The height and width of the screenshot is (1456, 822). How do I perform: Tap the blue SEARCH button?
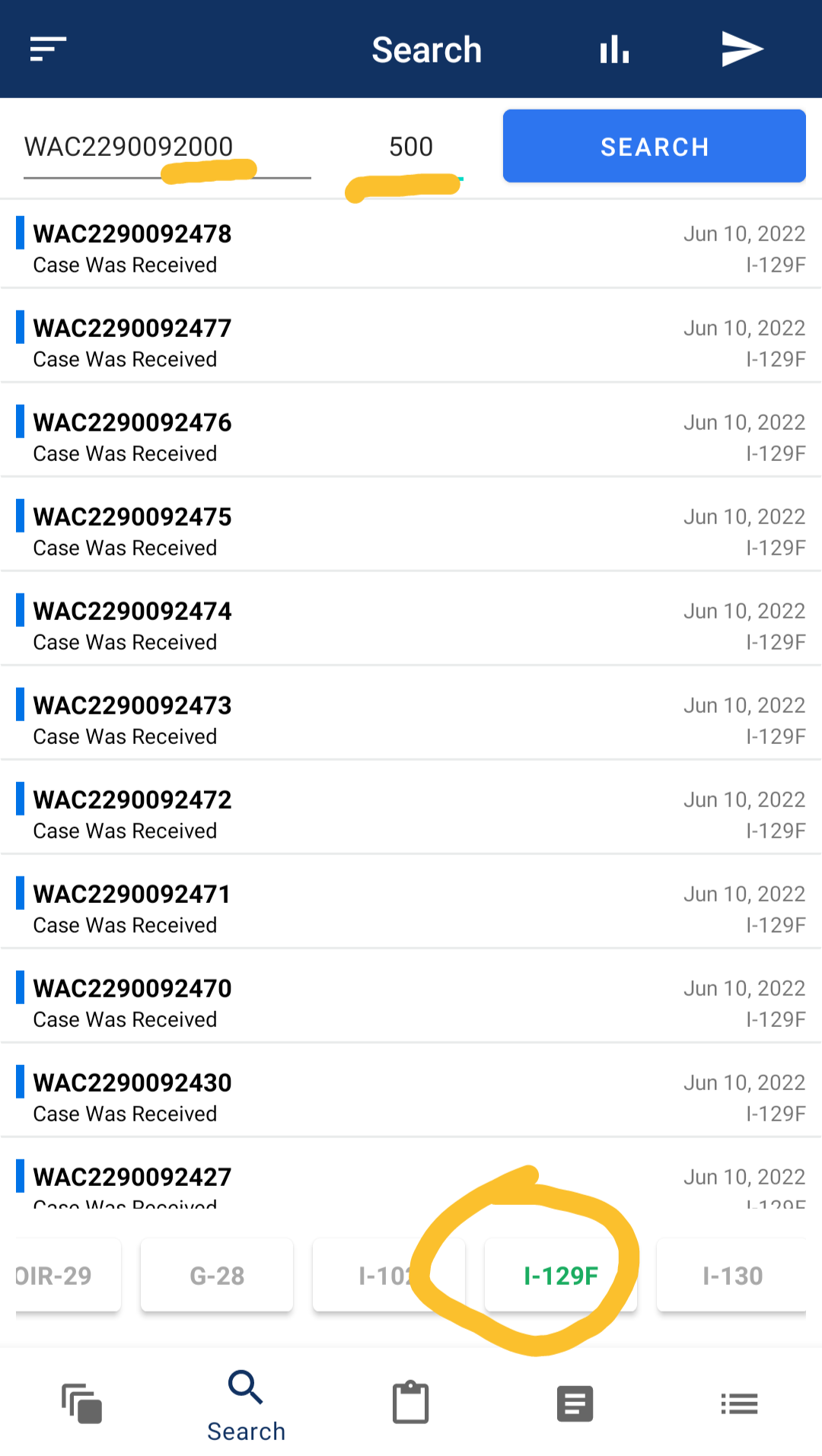655,146
